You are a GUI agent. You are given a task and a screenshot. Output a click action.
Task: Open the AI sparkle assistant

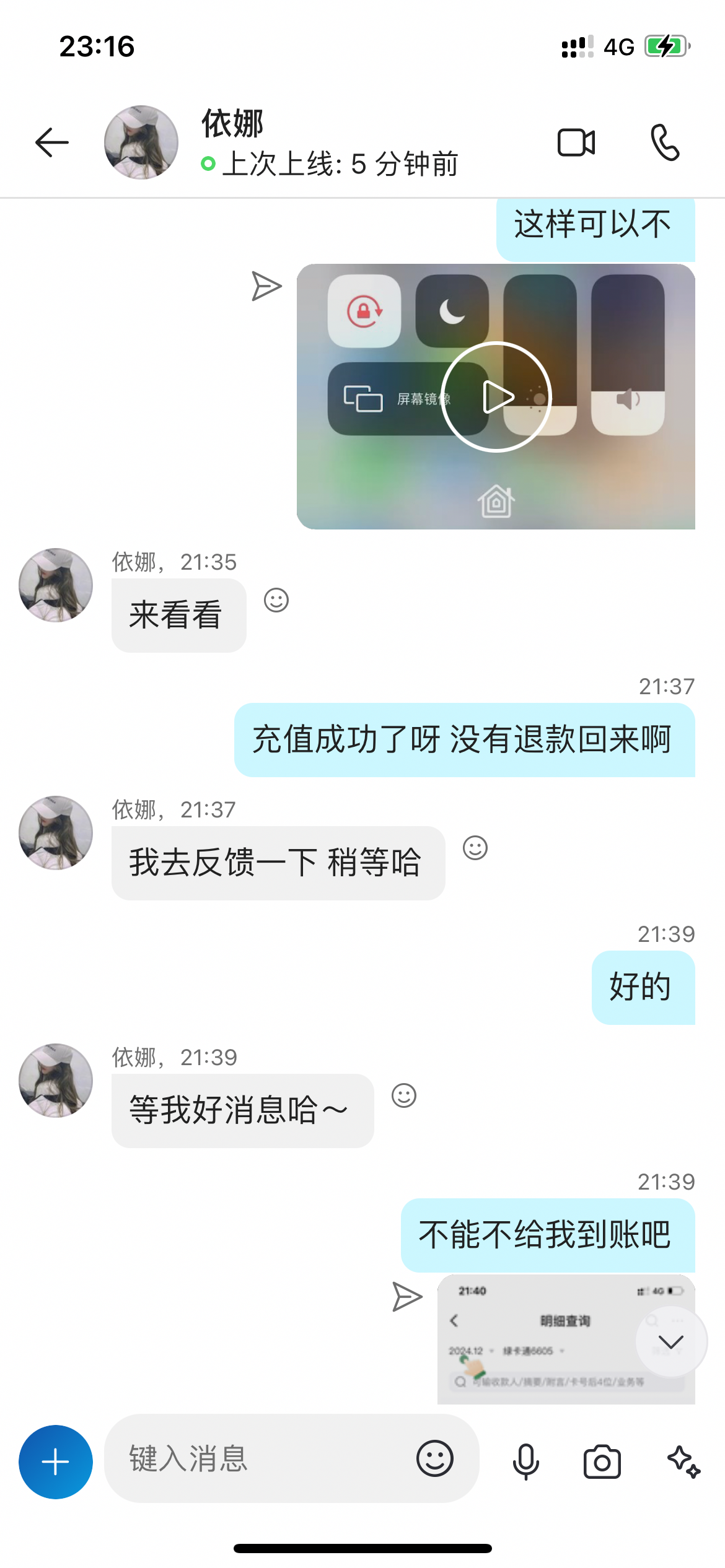tap(683, 1461)
